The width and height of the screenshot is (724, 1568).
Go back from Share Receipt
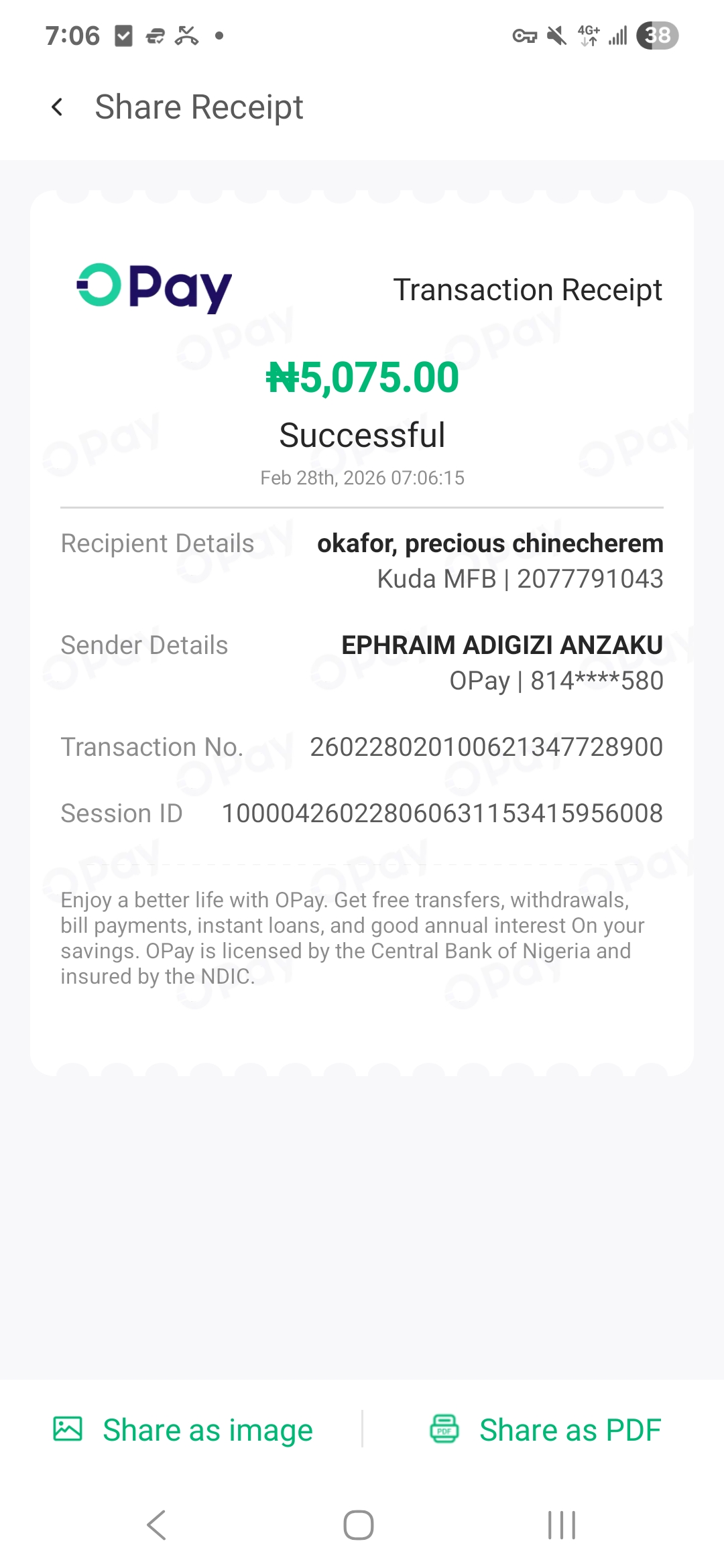click(x=58, y=107)
